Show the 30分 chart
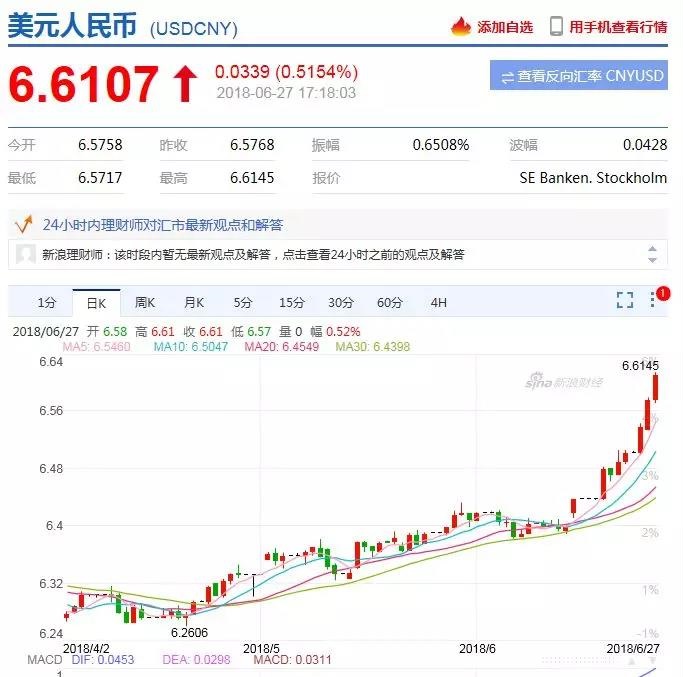Viewport: 683px width, 677px height. point(341,302)
